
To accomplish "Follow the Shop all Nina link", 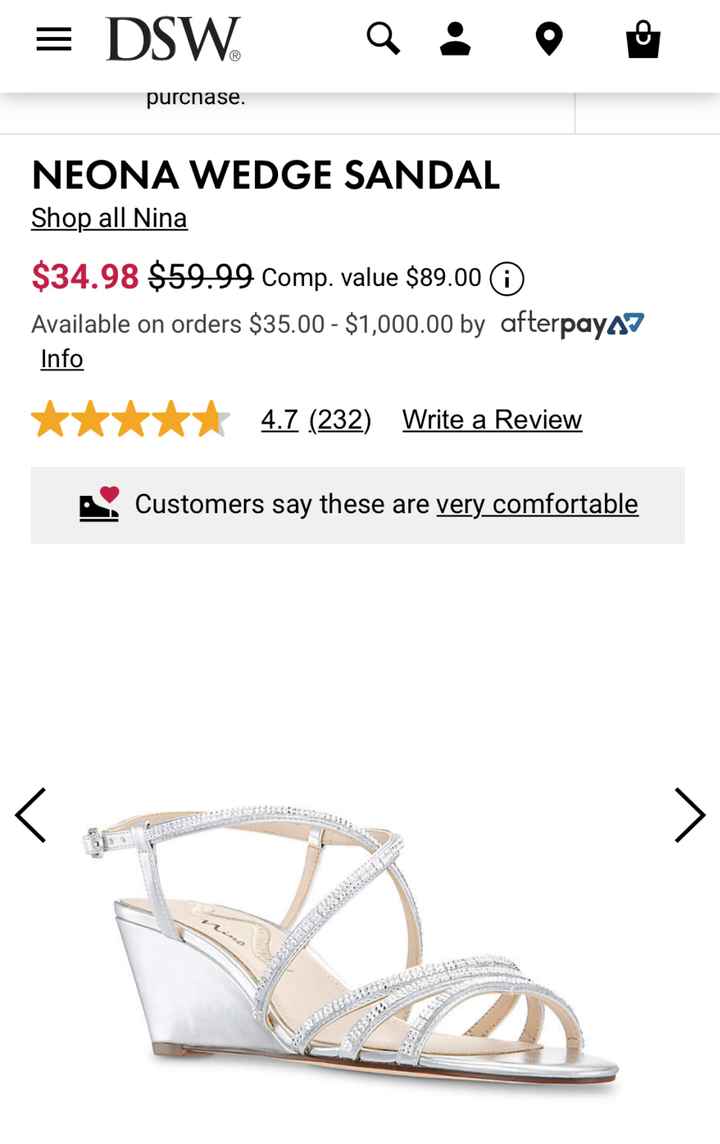I will pos(109,218).
